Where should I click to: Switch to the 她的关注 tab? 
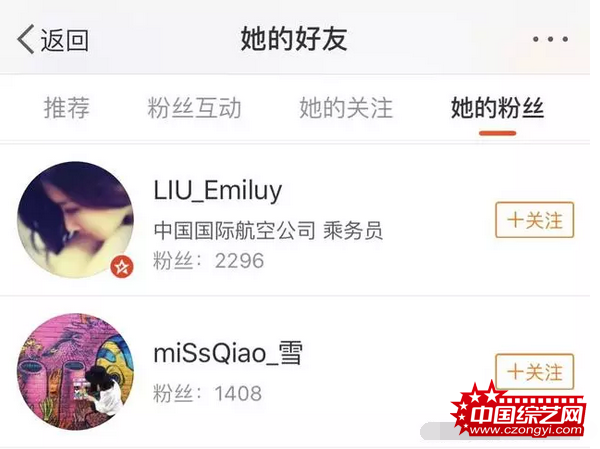(x=346, y=108)
